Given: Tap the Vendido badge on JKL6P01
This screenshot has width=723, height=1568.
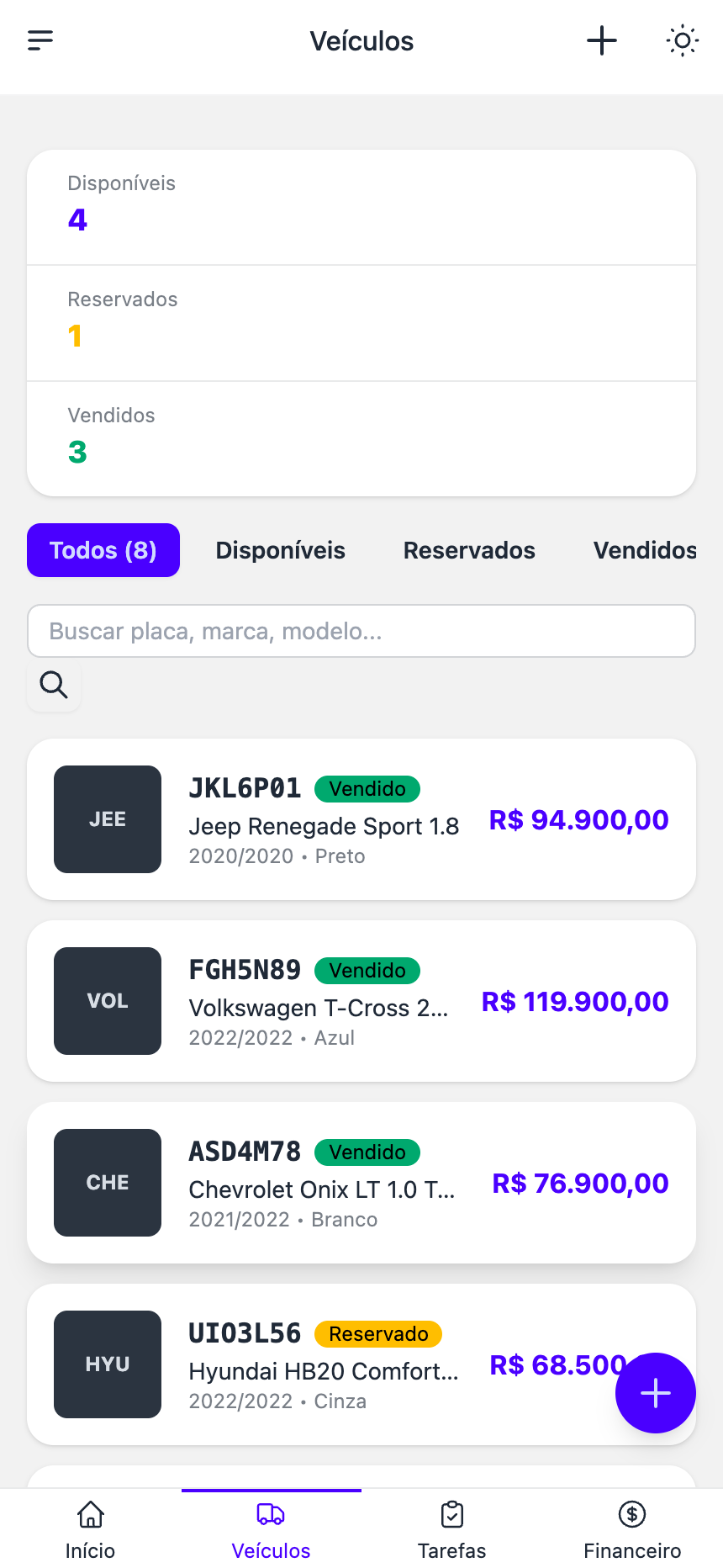Looking at the screenshot, I should point(367,788).
